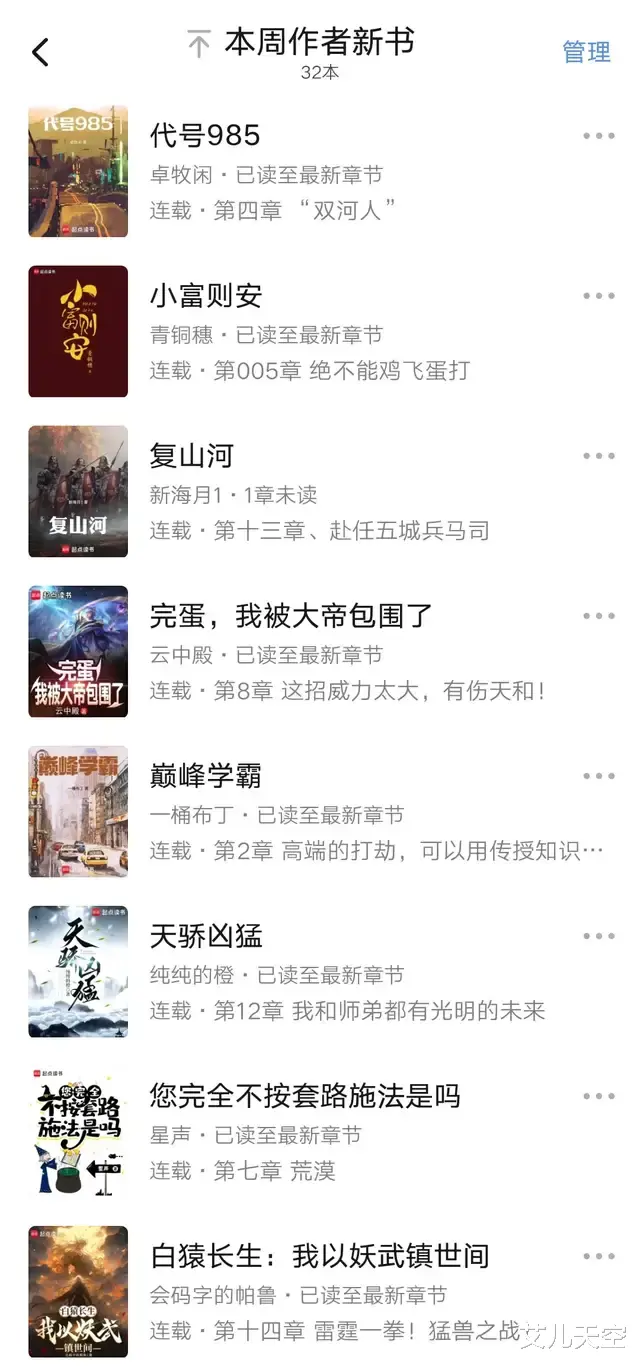This screenshot has height=1367, width=640.
Task: Open more options for 代号985
Action: (598, 136)
